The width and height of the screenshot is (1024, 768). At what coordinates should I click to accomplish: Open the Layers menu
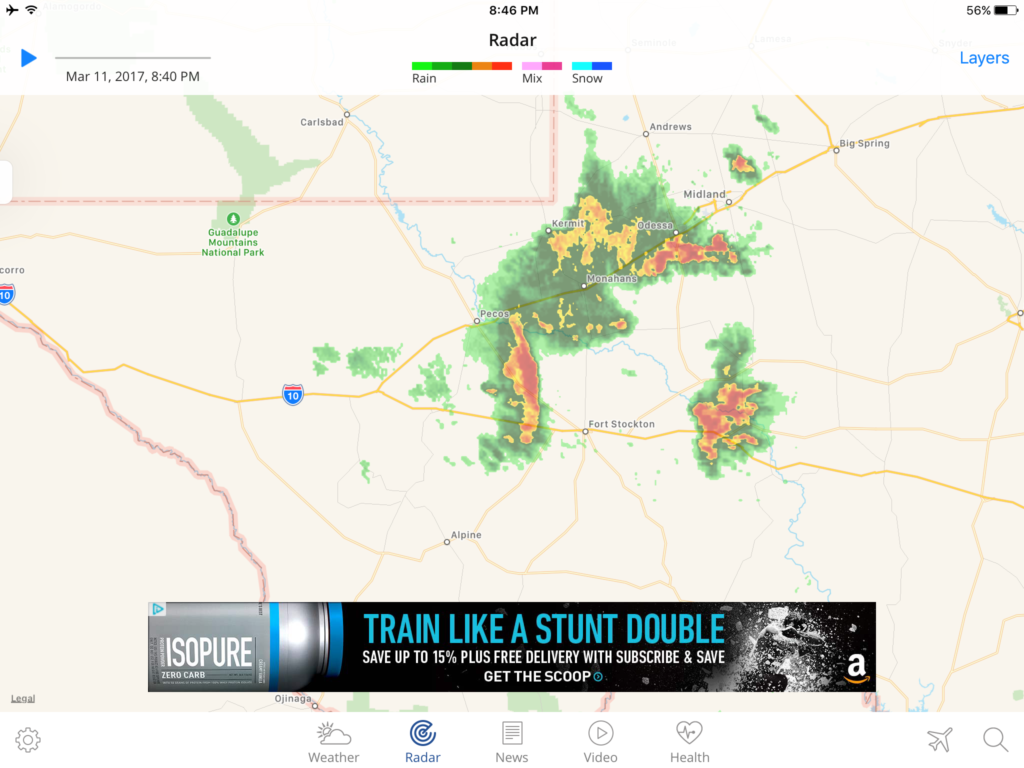983,58
